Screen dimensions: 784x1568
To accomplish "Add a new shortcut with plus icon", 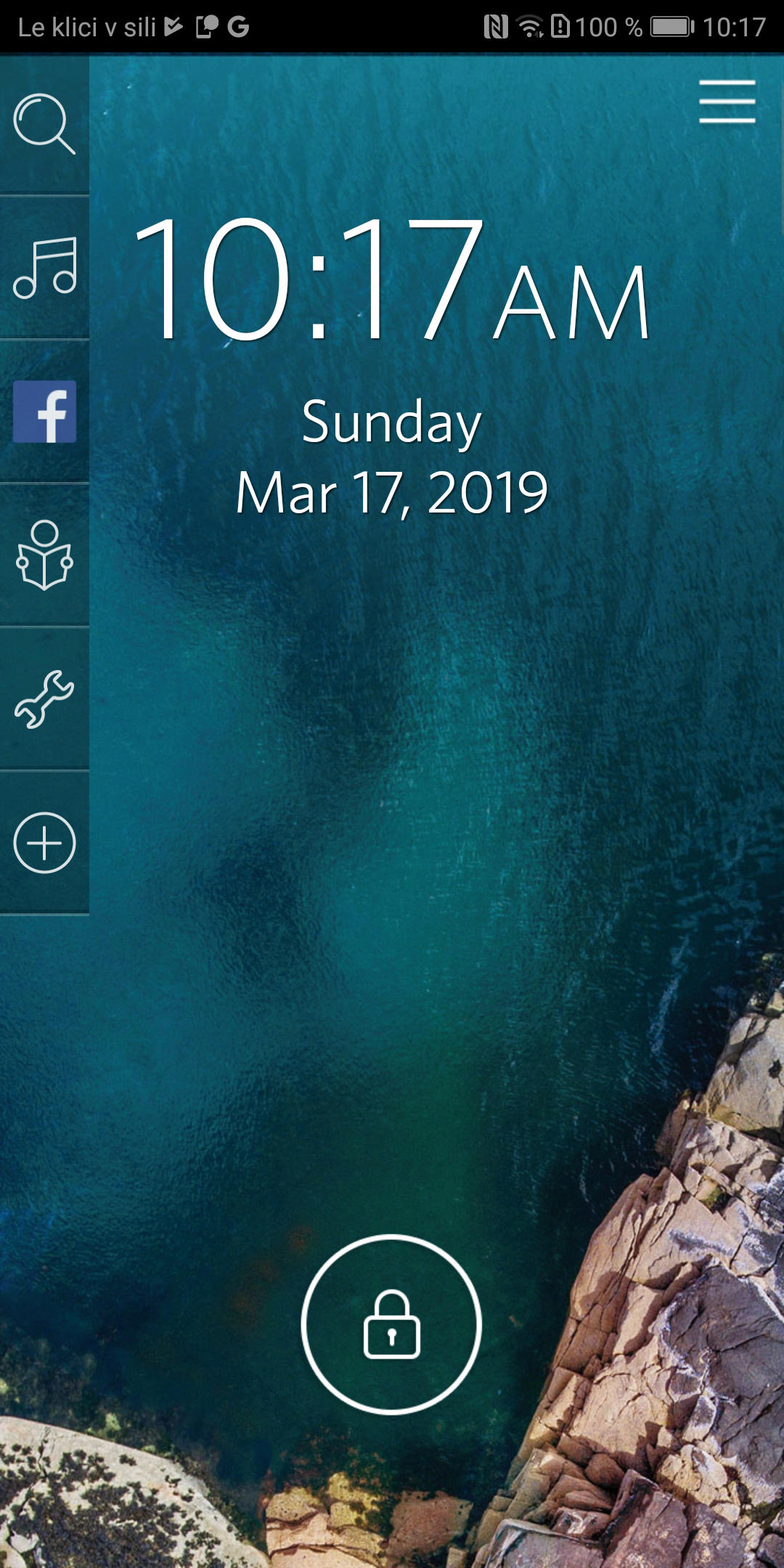I will [44, 843].
